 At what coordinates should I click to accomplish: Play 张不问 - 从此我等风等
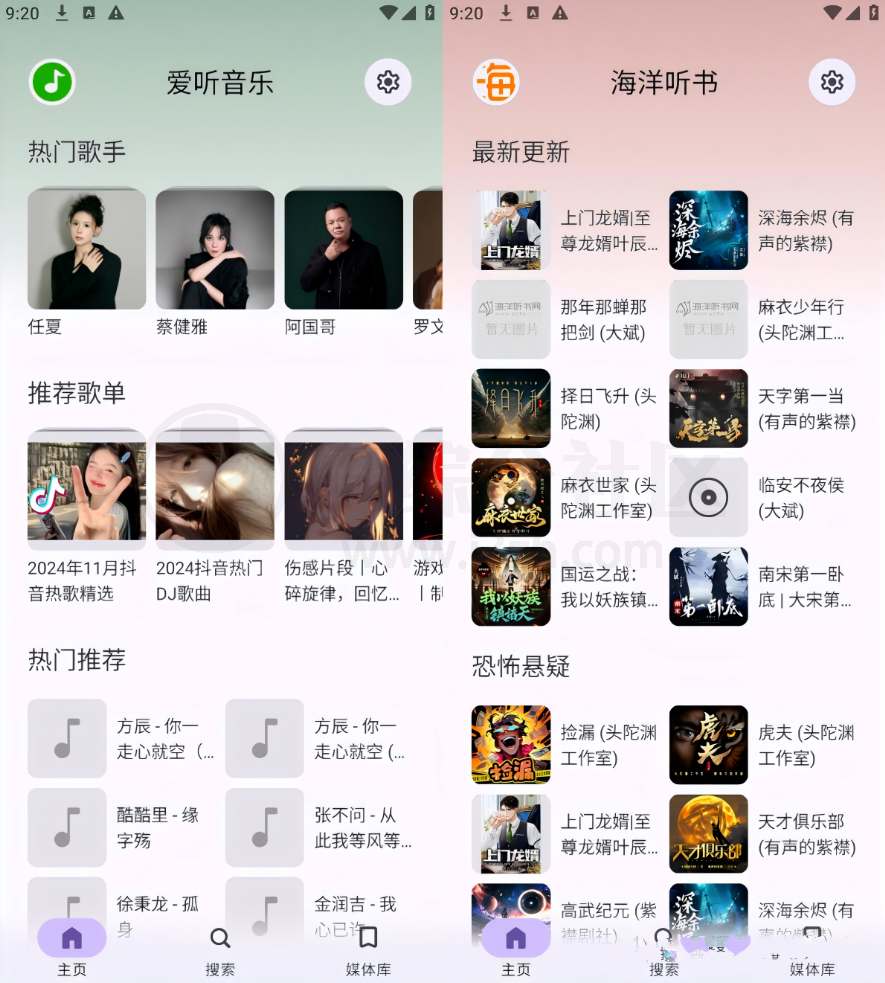pyautogui.click(x=318, y=827)
